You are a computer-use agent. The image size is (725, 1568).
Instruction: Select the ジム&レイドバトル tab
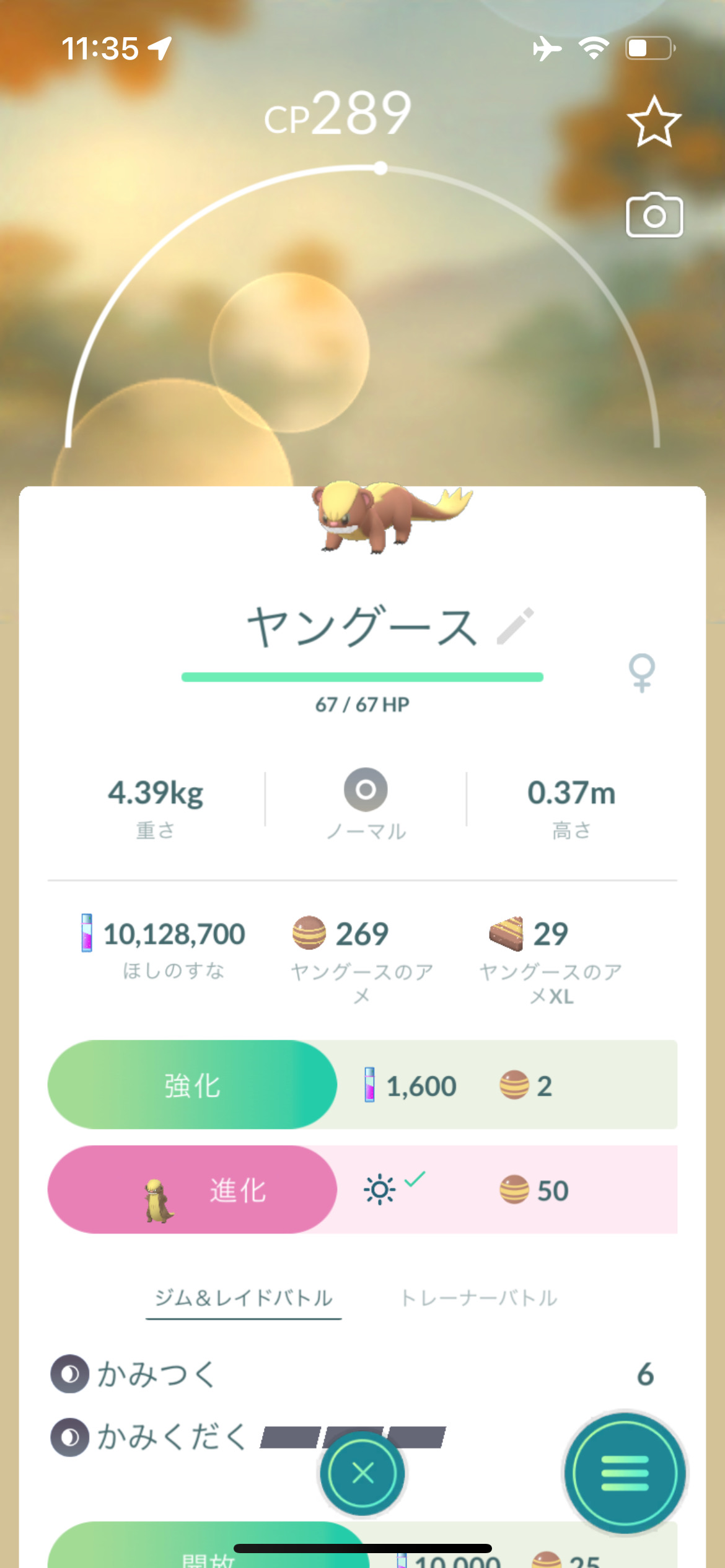pyautogui.click(x=244, y=1297)
